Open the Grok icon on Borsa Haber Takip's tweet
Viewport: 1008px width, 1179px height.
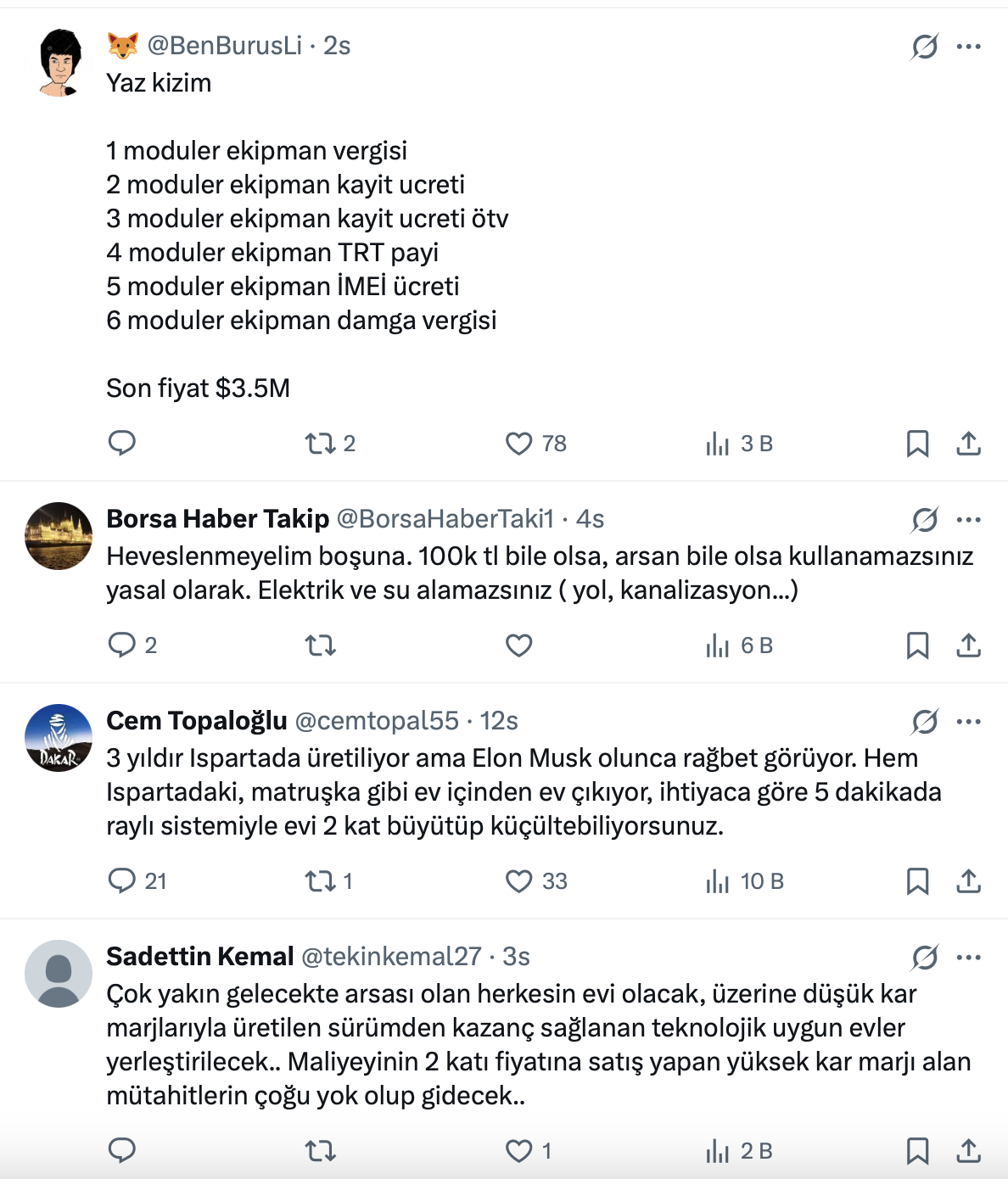coord(924,520)
